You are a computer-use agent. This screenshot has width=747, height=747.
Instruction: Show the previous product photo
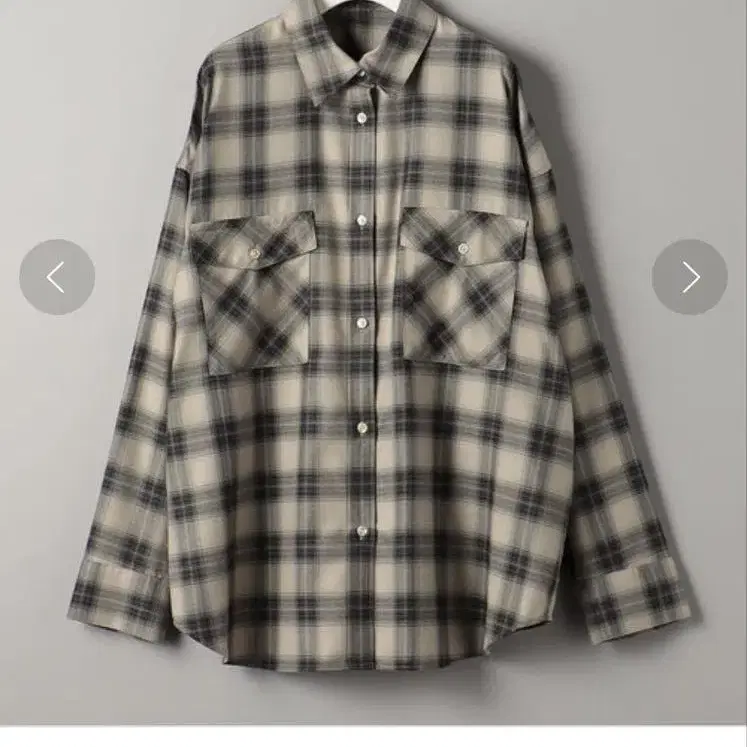coord(57,277)
